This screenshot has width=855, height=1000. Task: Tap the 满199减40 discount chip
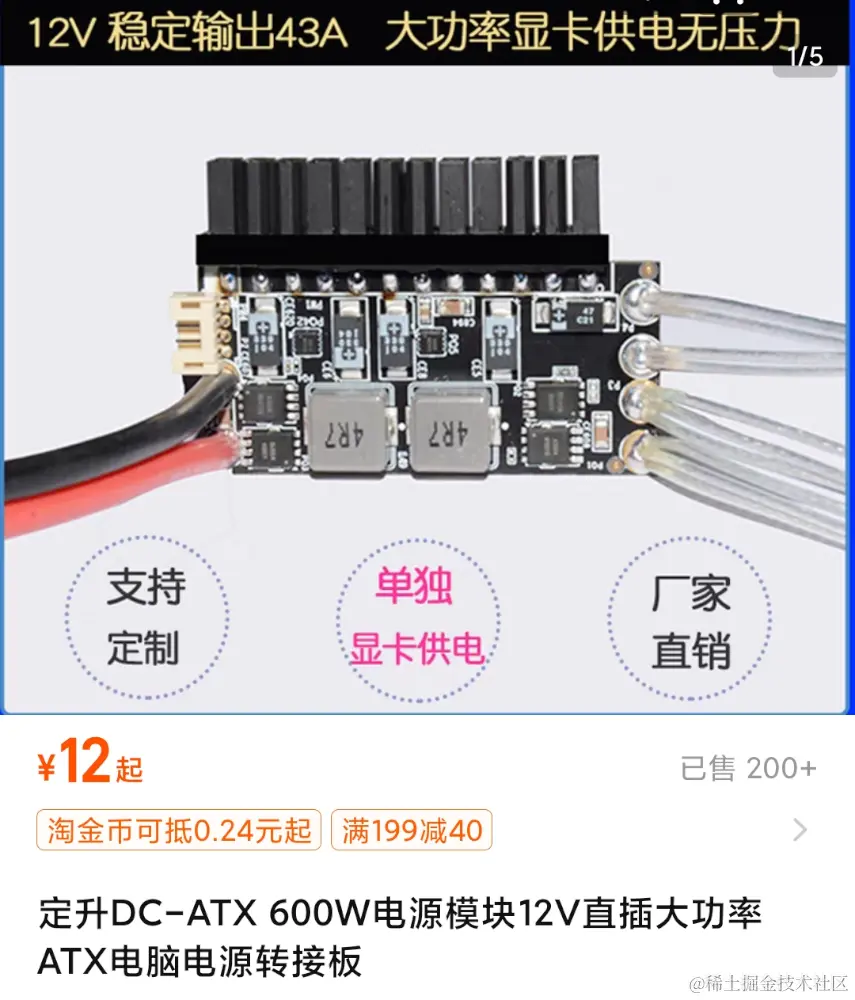pyautogui.click(x=412, y=831)
